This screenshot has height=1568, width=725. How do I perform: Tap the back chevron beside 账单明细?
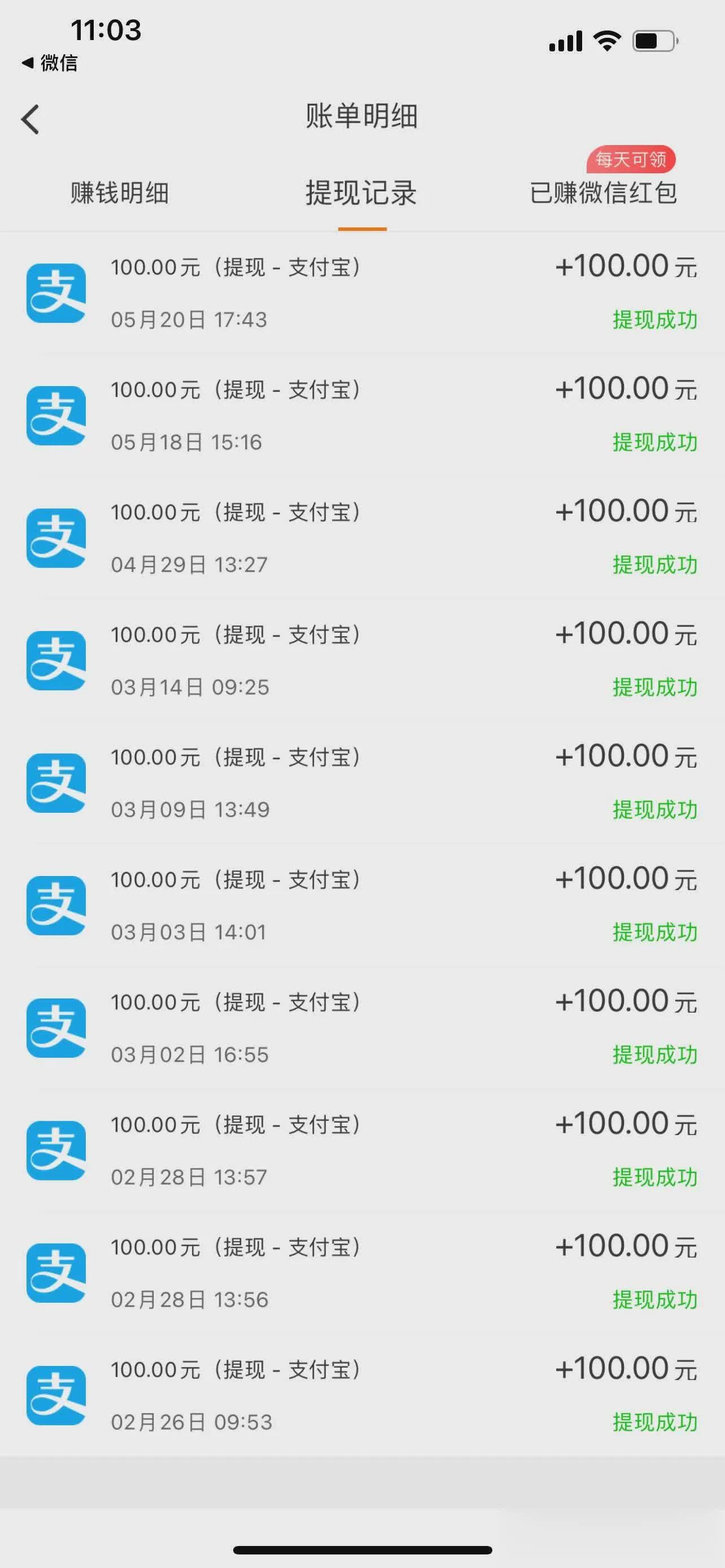point(30,118)
